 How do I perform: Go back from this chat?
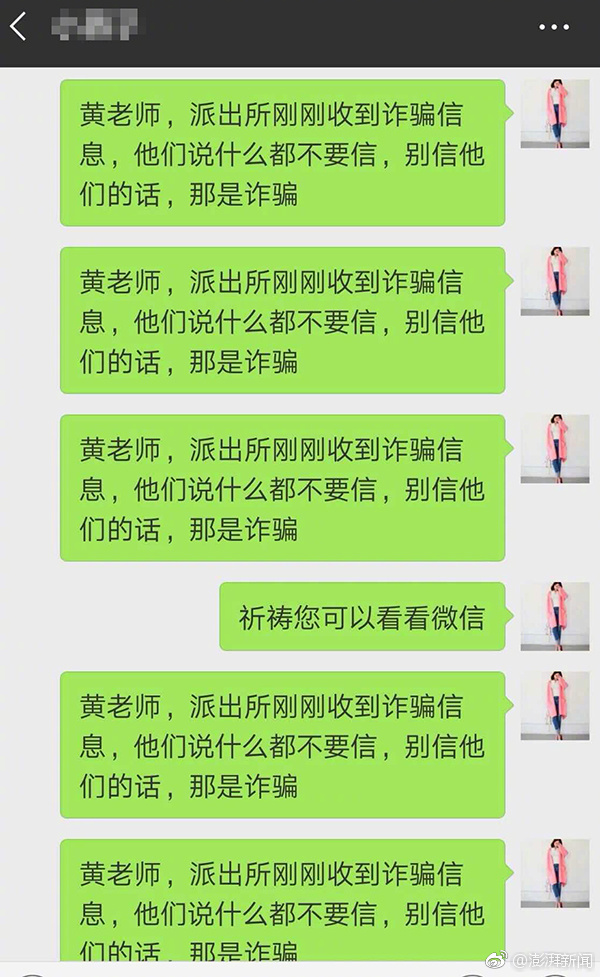pyautogui.click(x=18, y=27)
